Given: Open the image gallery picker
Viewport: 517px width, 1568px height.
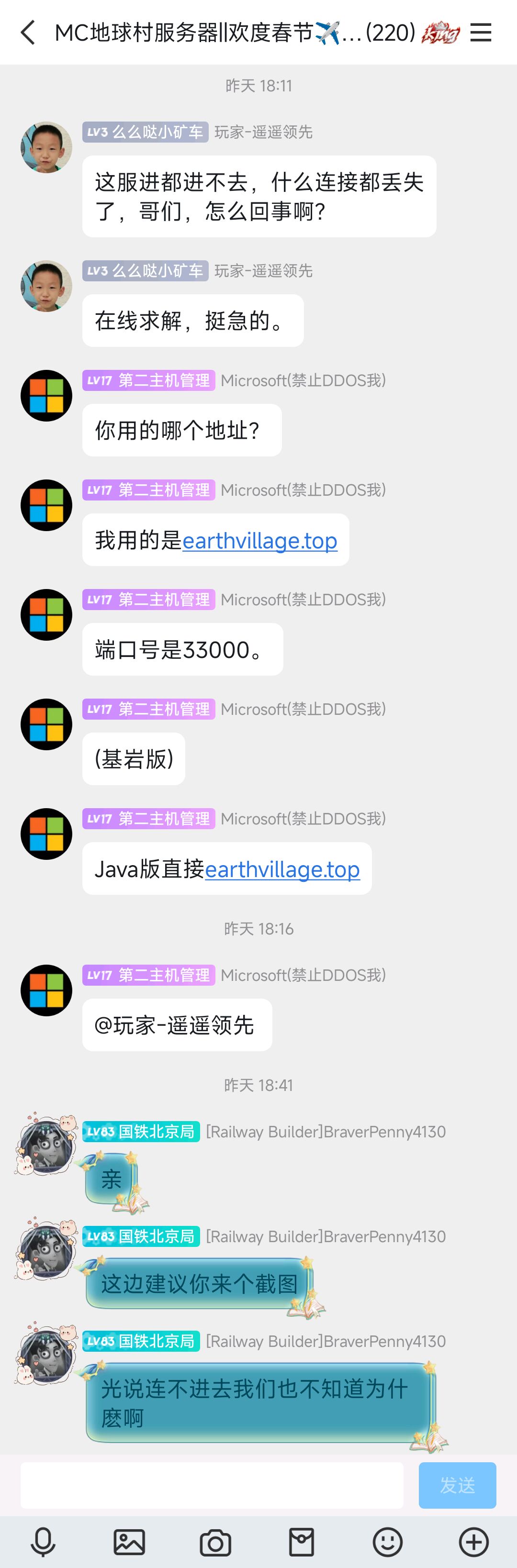Looking at the screenshot, I should [129, 1543].
